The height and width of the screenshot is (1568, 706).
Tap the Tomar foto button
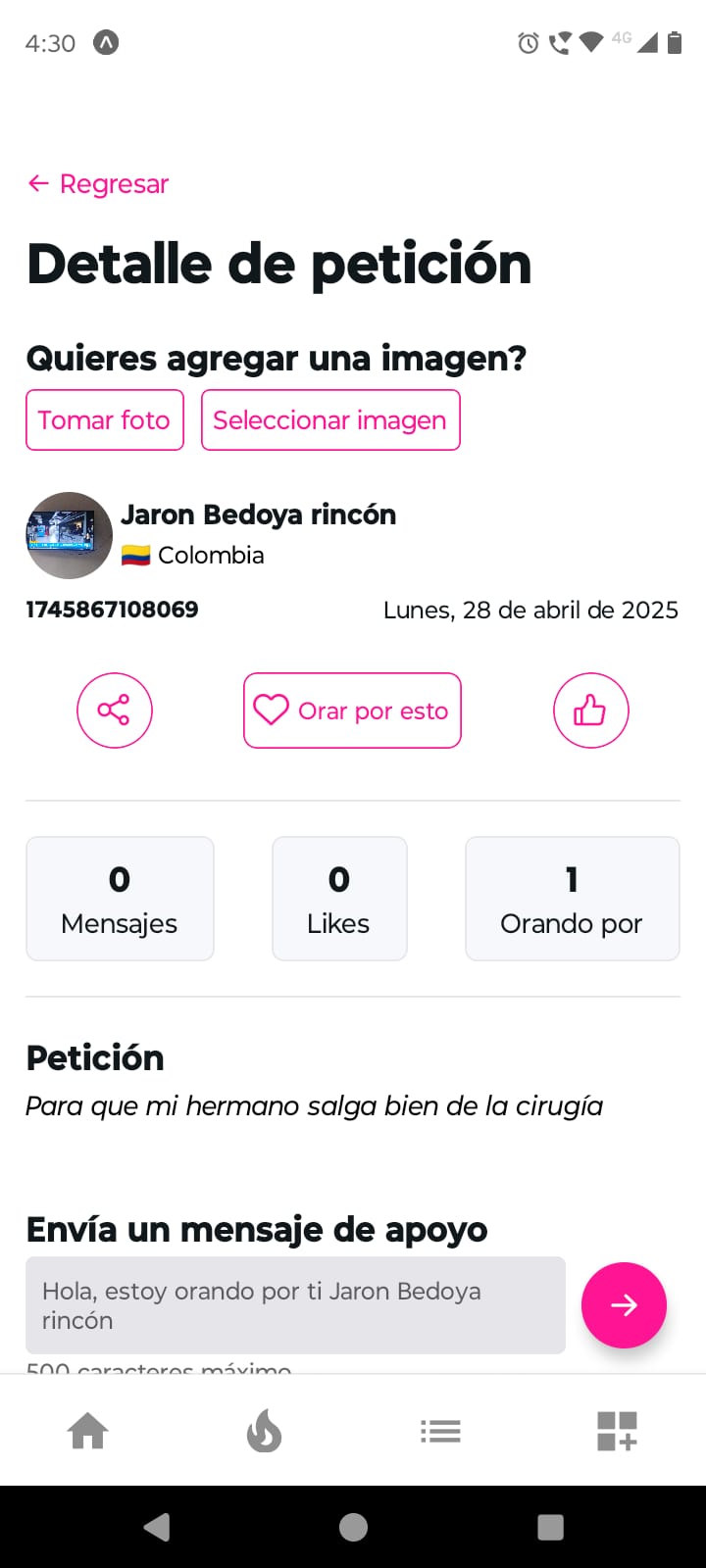click(105, 420)
